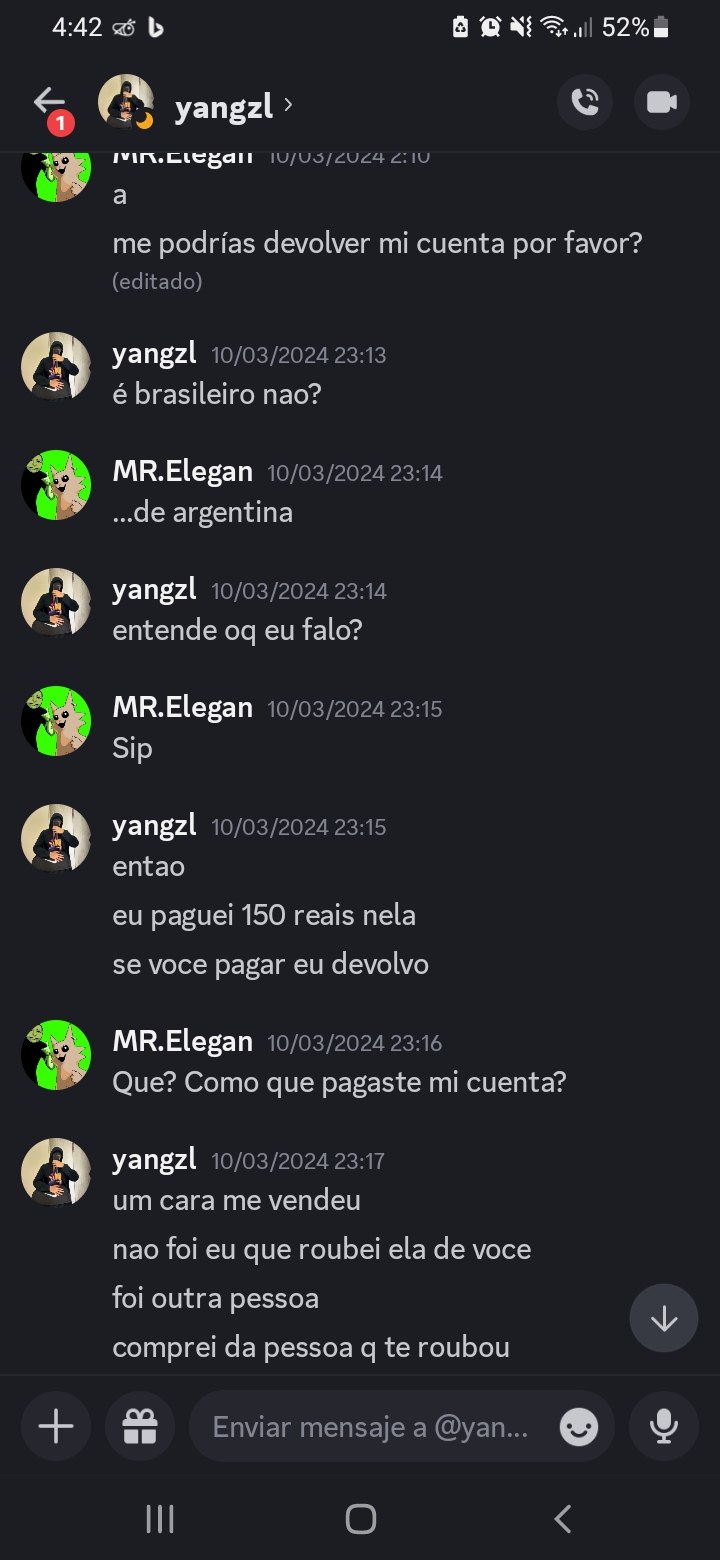The width and height of the screenshot is (720, 1560).
Task: Open the system recent apps button
Action: coord(160,1519)
